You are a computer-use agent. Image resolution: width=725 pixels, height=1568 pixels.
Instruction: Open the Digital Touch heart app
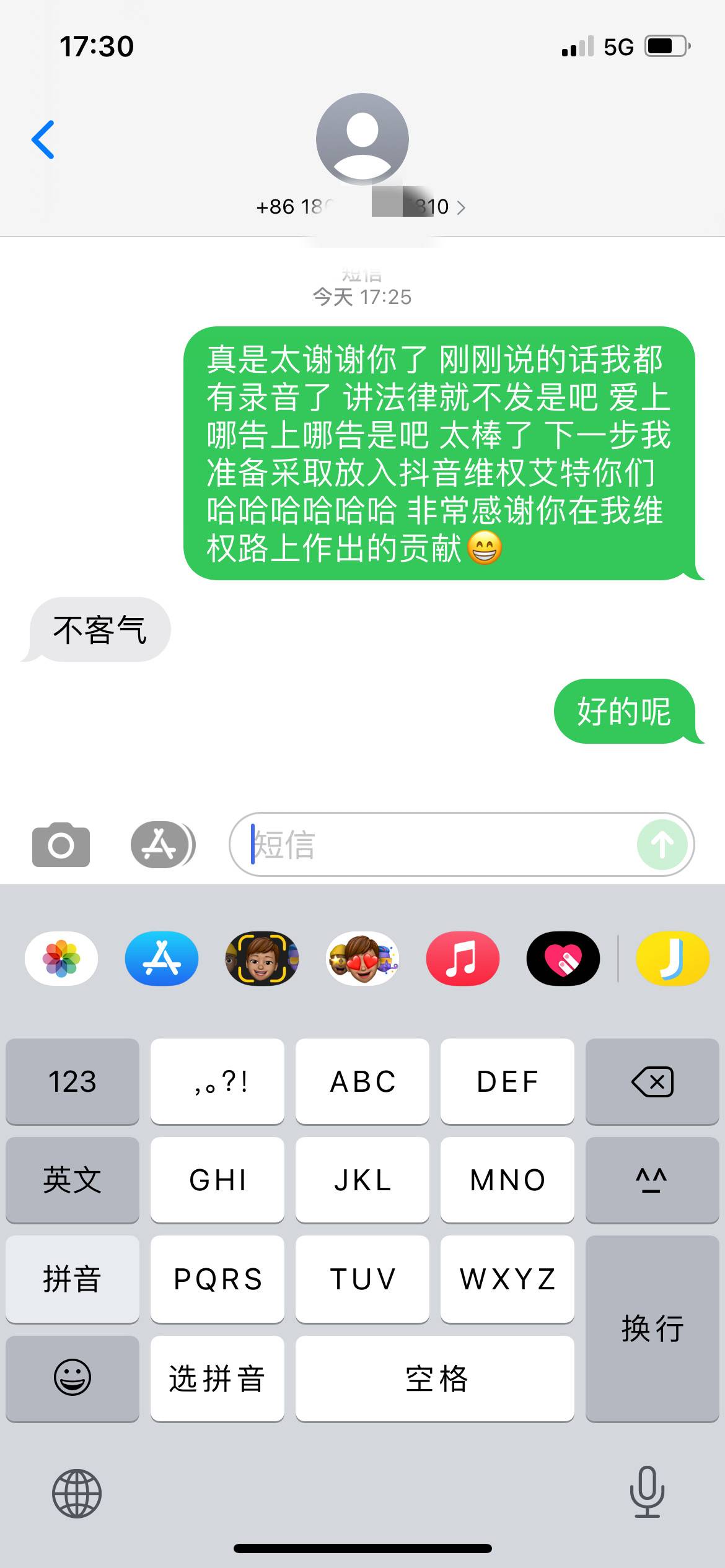[563, 958]
